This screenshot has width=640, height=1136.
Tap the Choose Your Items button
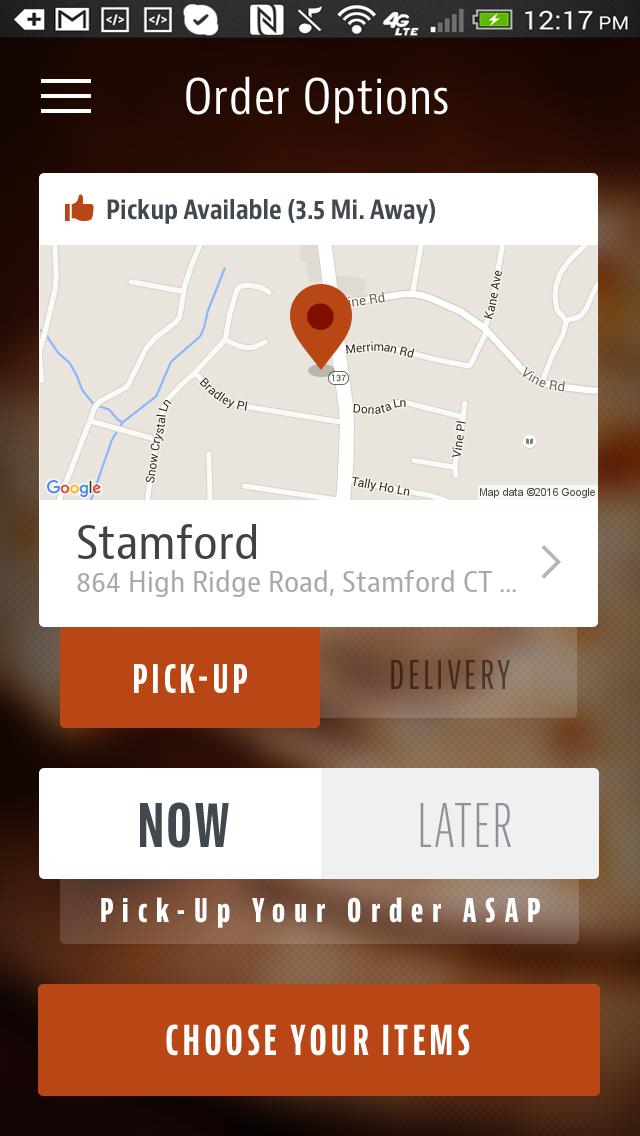(x=319, y=1040)
